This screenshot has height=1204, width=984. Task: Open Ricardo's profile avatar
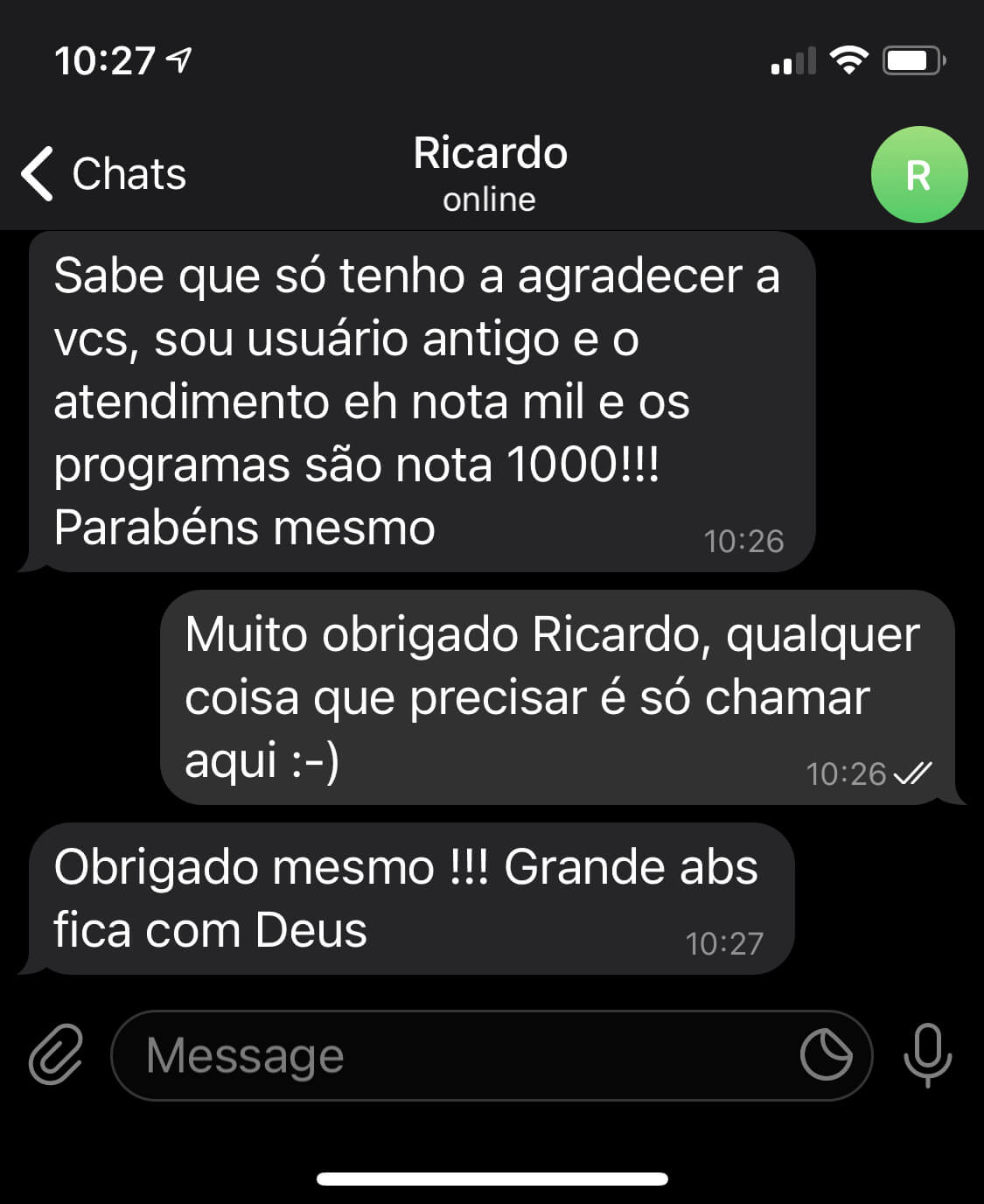[x=918, y=175]
